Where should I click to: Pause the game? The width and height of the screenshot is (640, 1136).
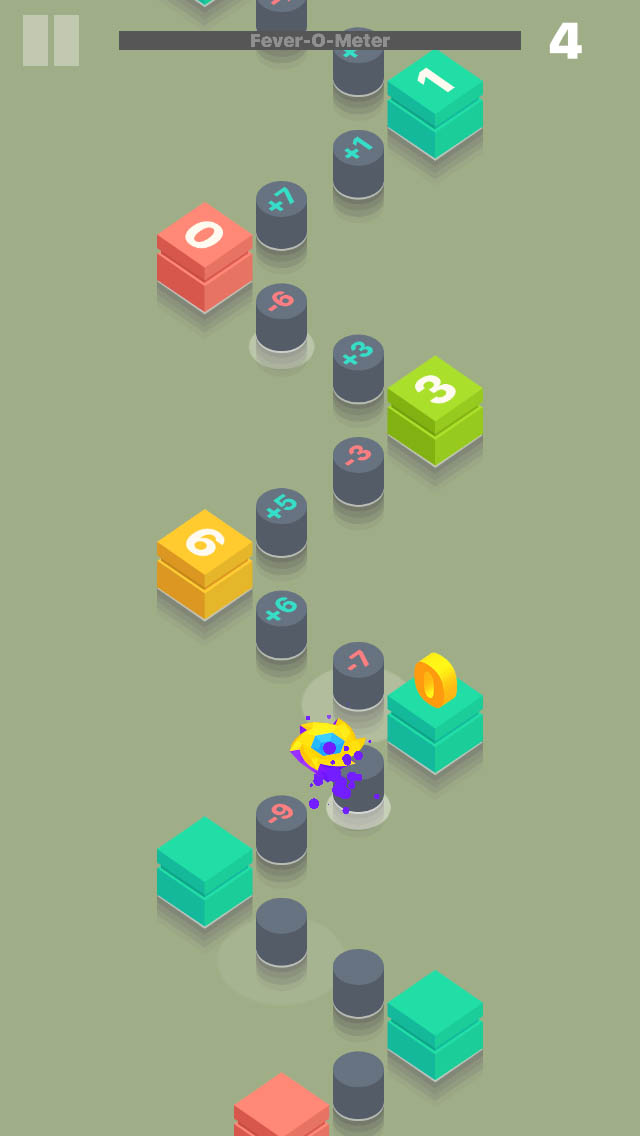click(x=51, y=41)
